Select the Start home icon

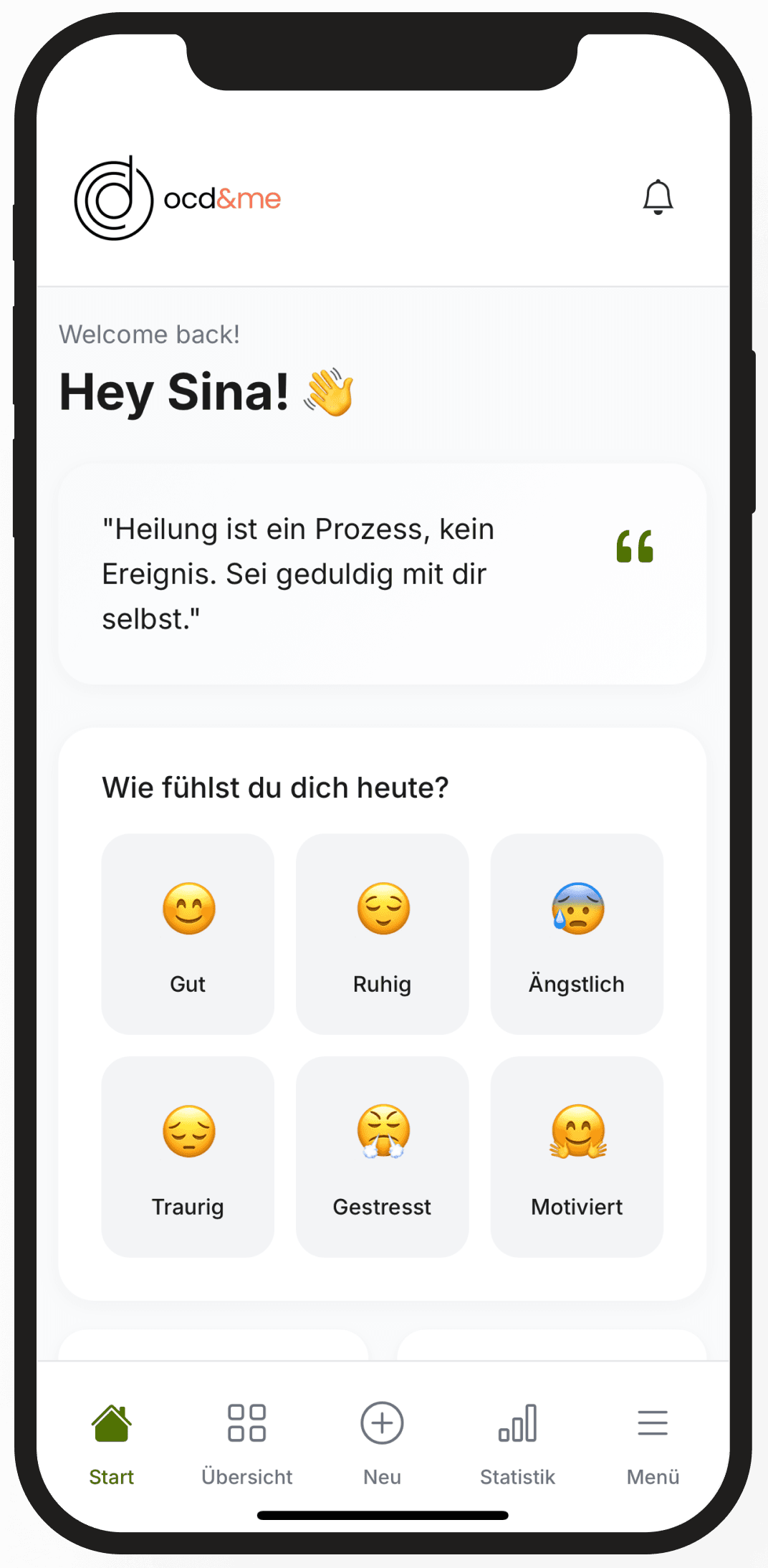click(112, 1423)
